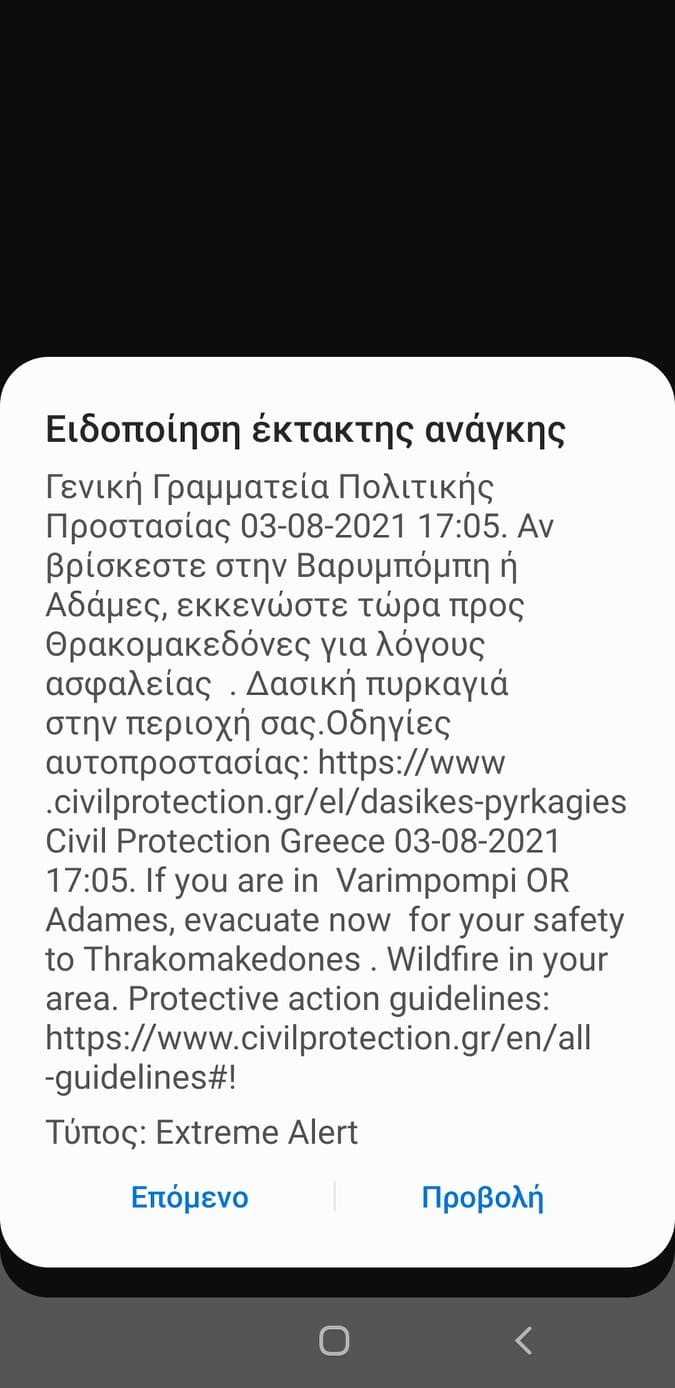Tap the system back arrow
The height and width of the screenshot is (1388, 675).
523,1340
